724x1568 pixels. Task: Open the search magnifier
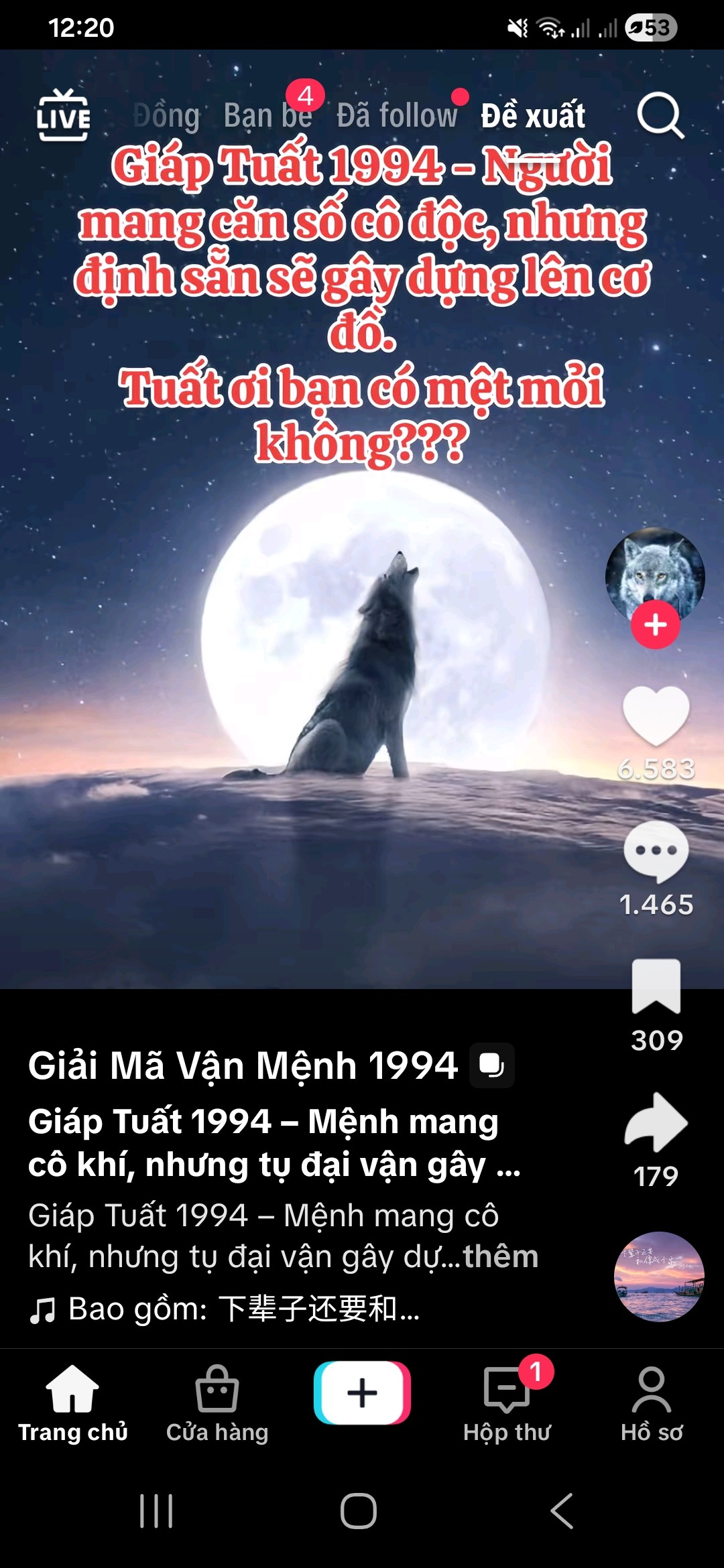pyautogui.click(x=660, y=116)
